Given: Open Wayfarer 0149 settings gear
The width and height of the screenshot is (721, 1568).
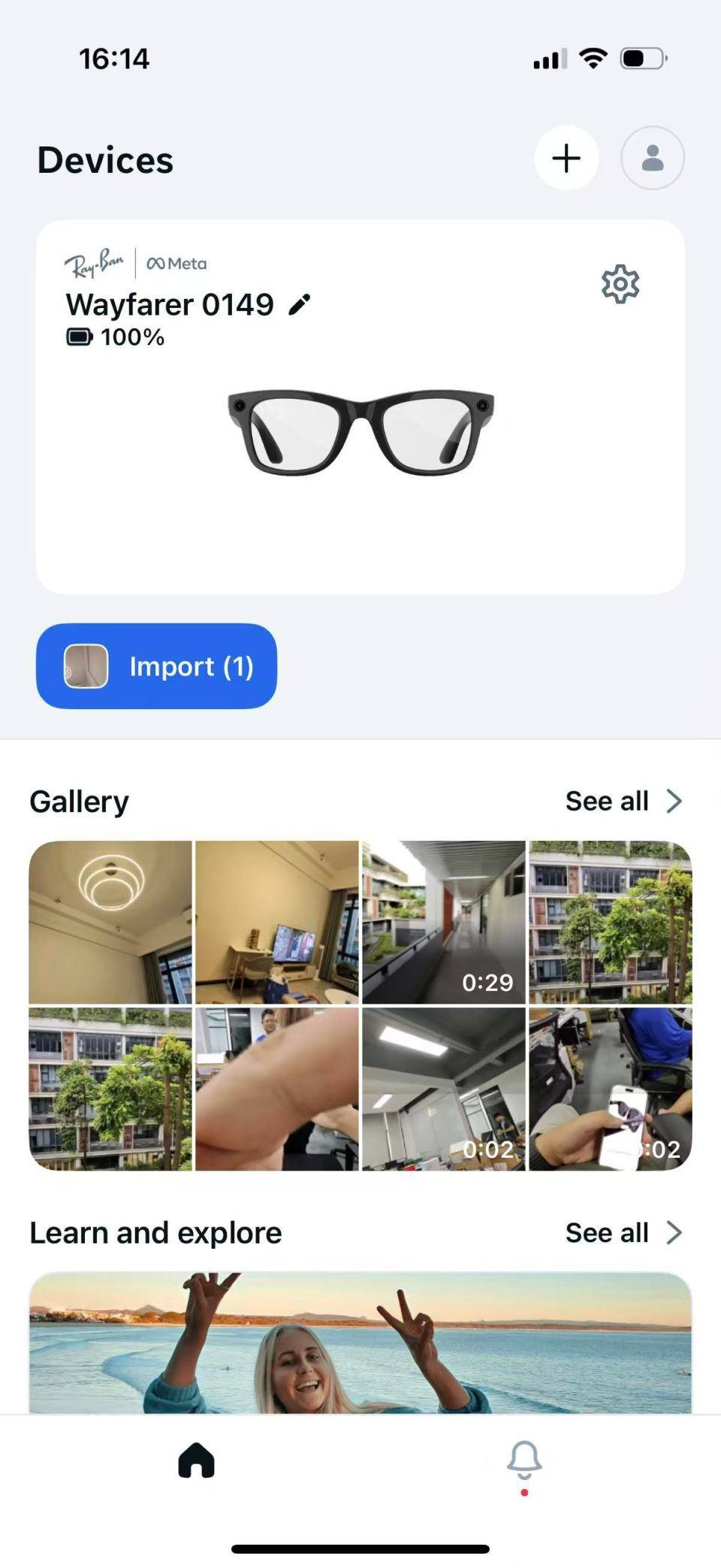Looking at the screenshot, I should (x=620, y=284).
